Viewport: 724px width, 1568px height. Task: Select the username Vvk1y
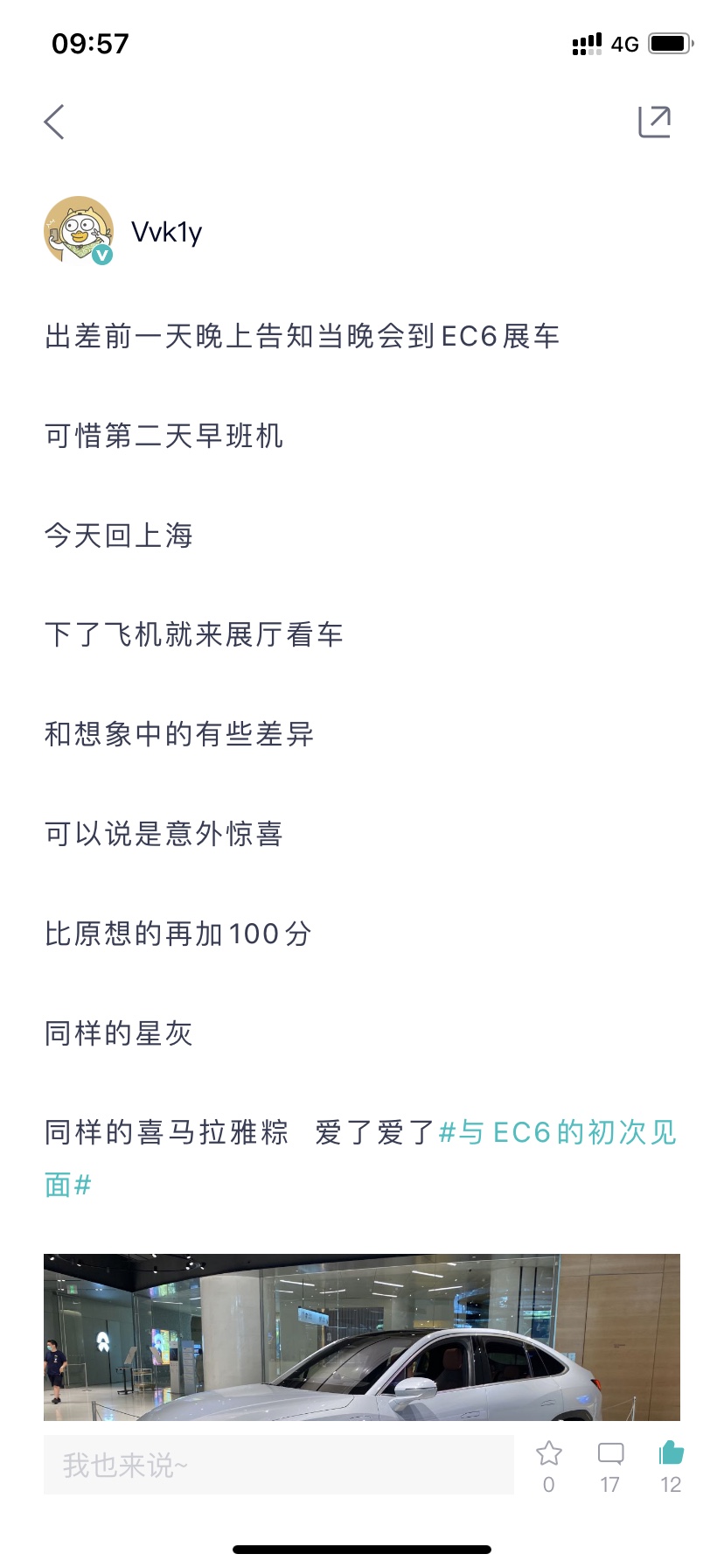tap(168, 232)
